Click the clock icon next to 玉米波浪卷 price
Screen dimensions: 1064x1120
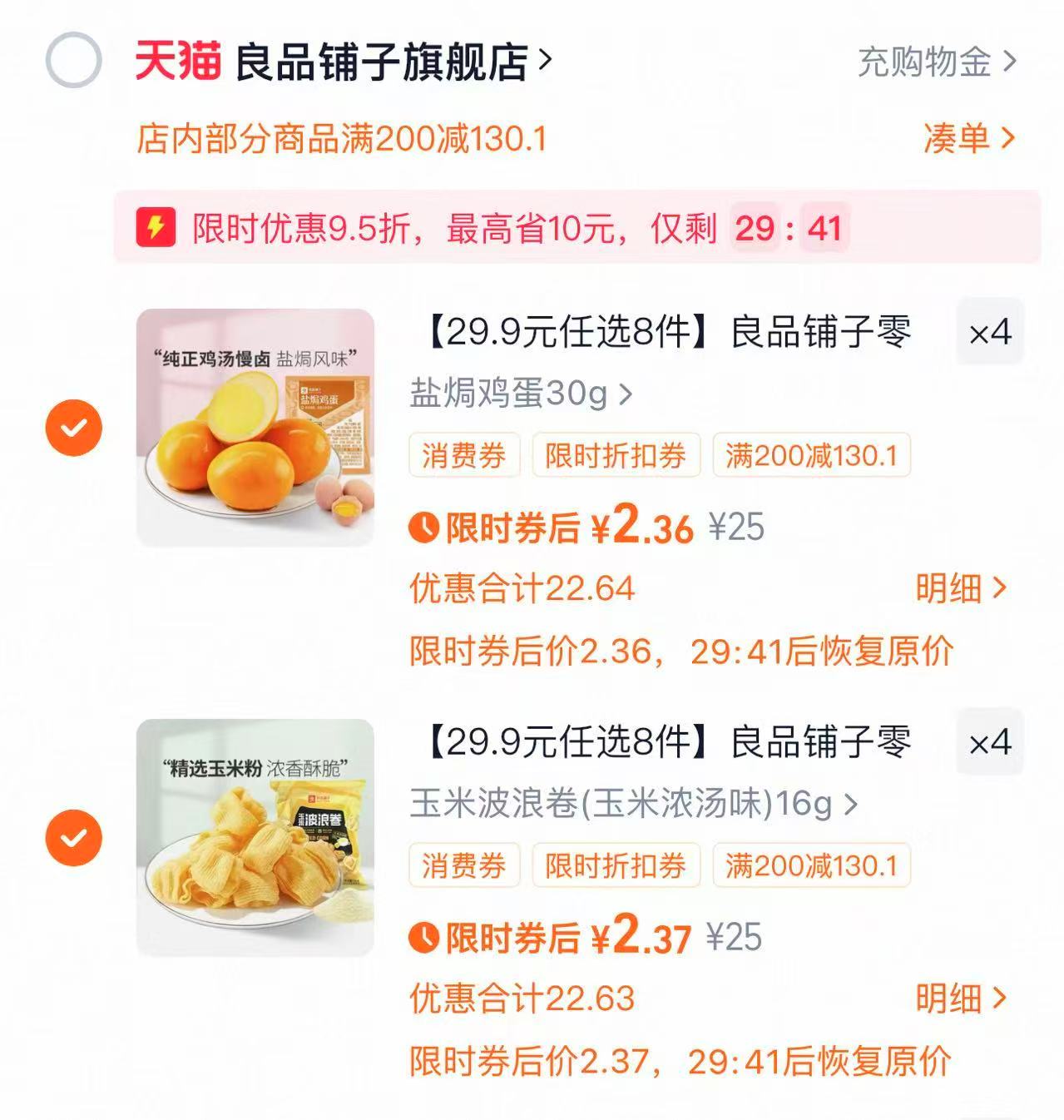tap(423, 939)
